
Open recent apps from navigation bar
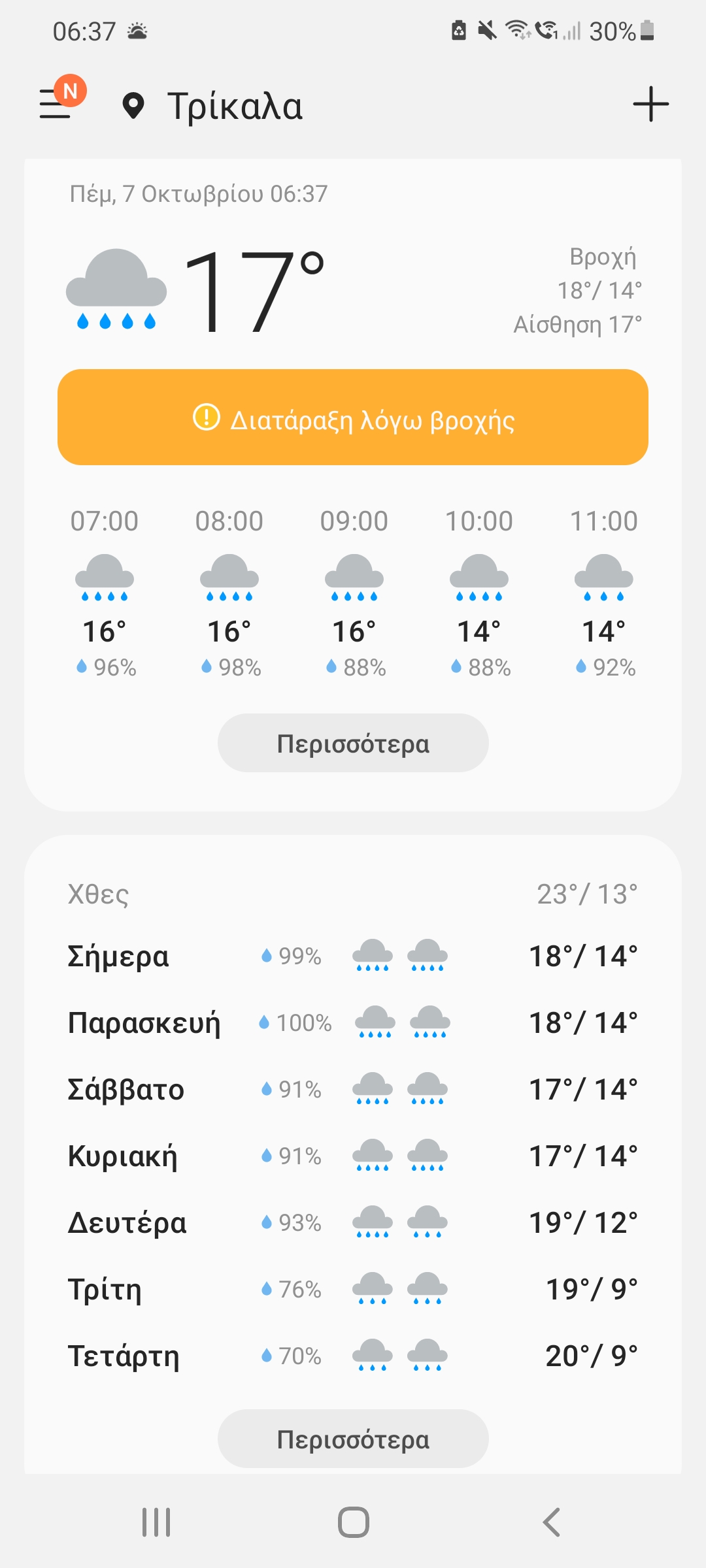[x=156, y=1522]
